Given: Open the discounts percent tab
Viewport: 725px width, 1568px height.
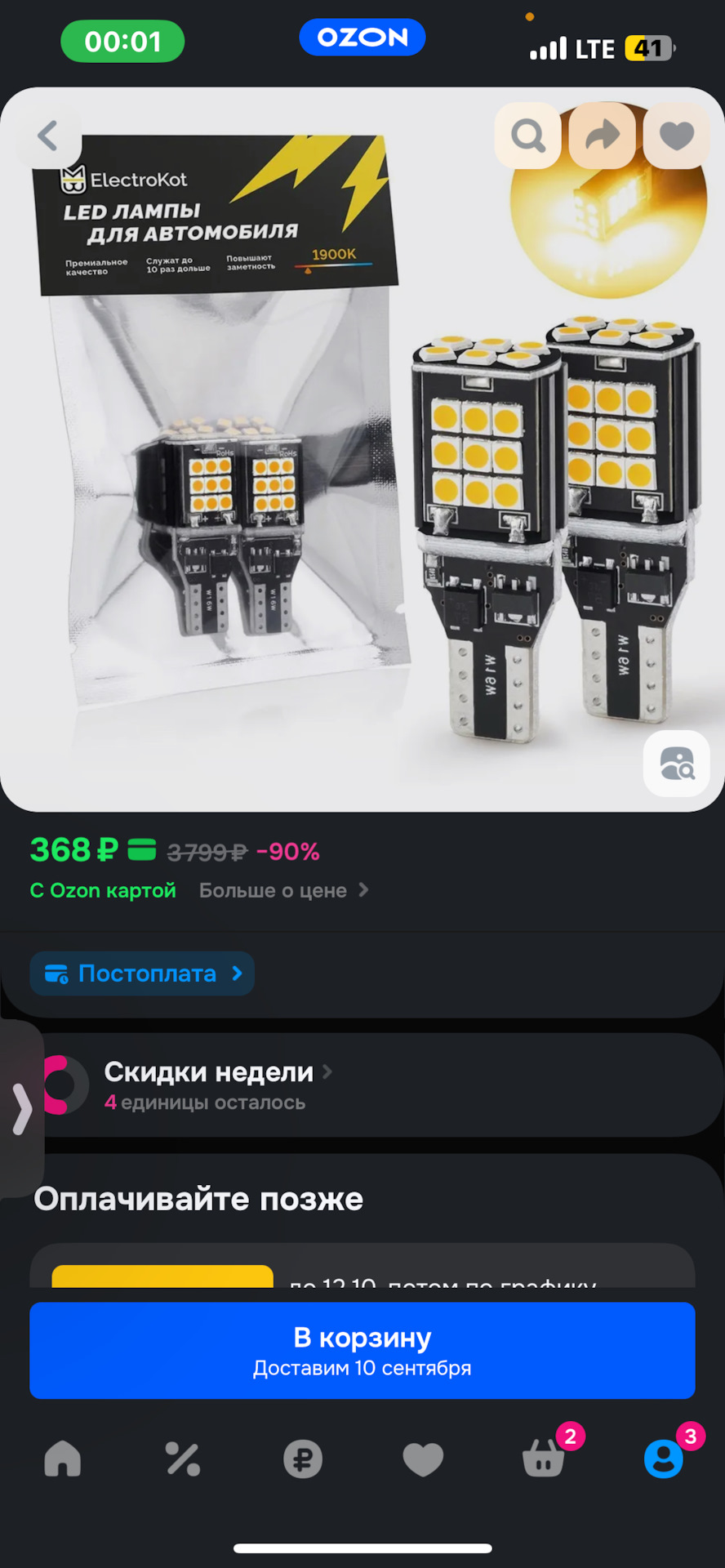Looking at the screenshot, I should (x=183, y=1459).
